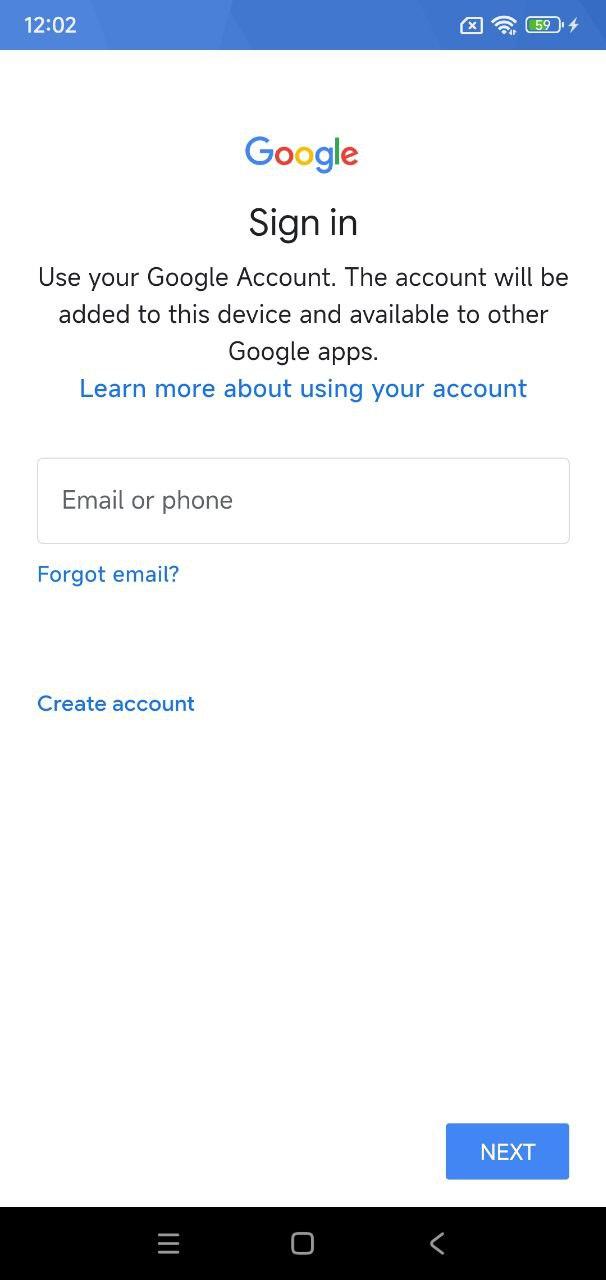Go back using the system back arrow

pos(437,1243)
